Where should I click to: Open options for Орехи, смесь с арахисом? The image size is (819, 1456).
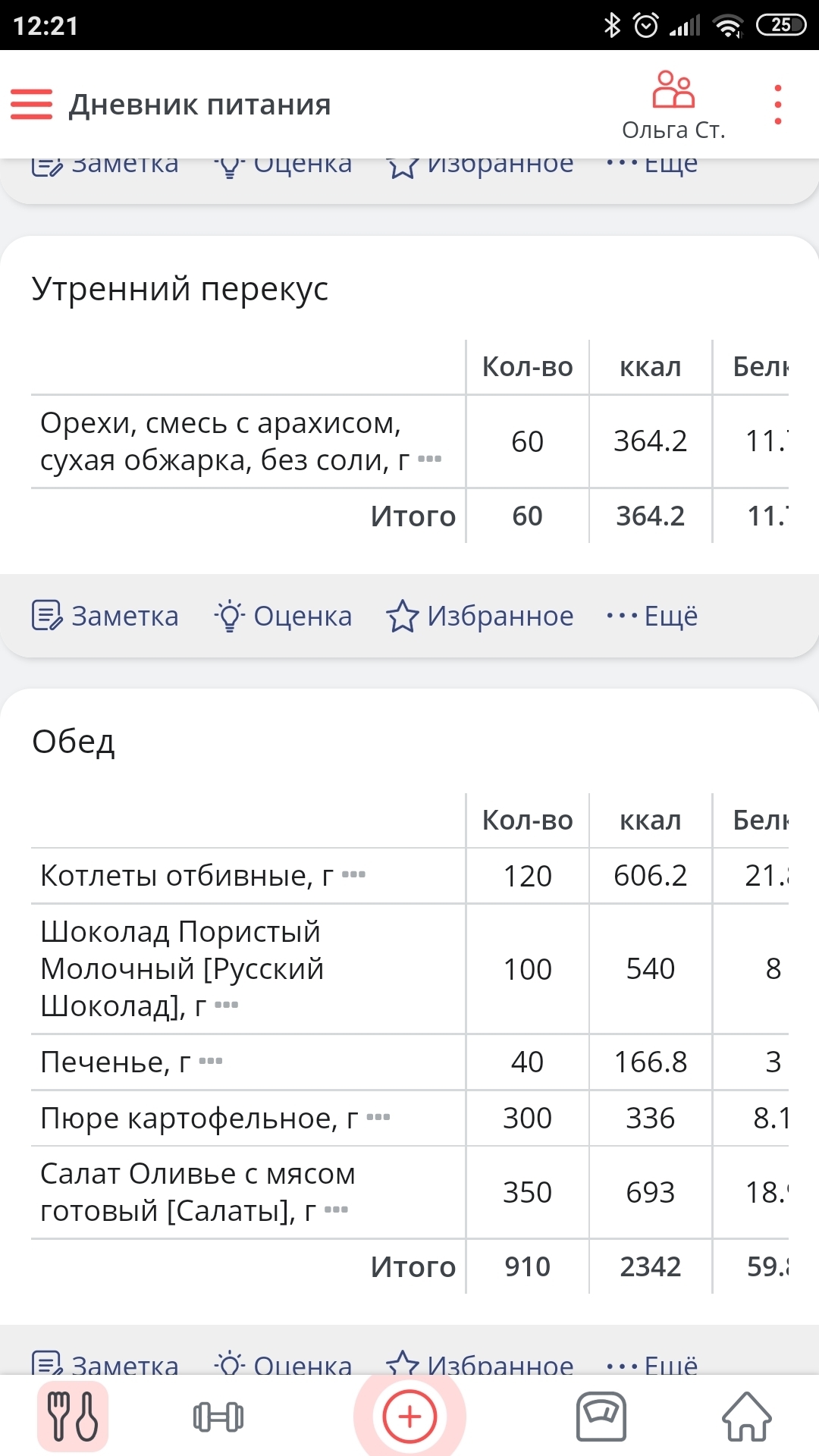[429, 459]
